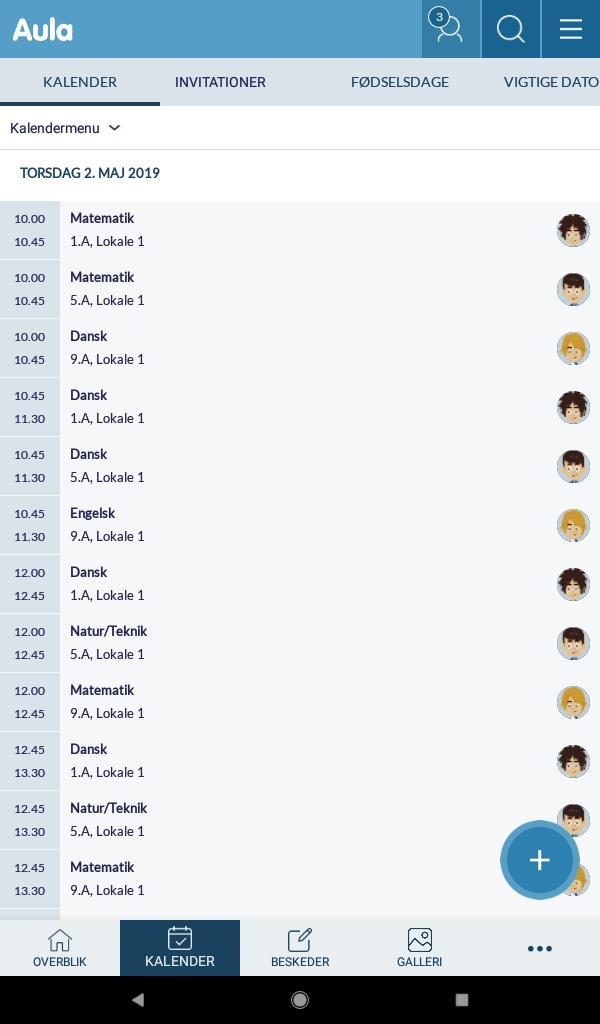The height and width of the screenshot is (1024, 600).
Task: Tap the system back button
Action: point(138,999)
